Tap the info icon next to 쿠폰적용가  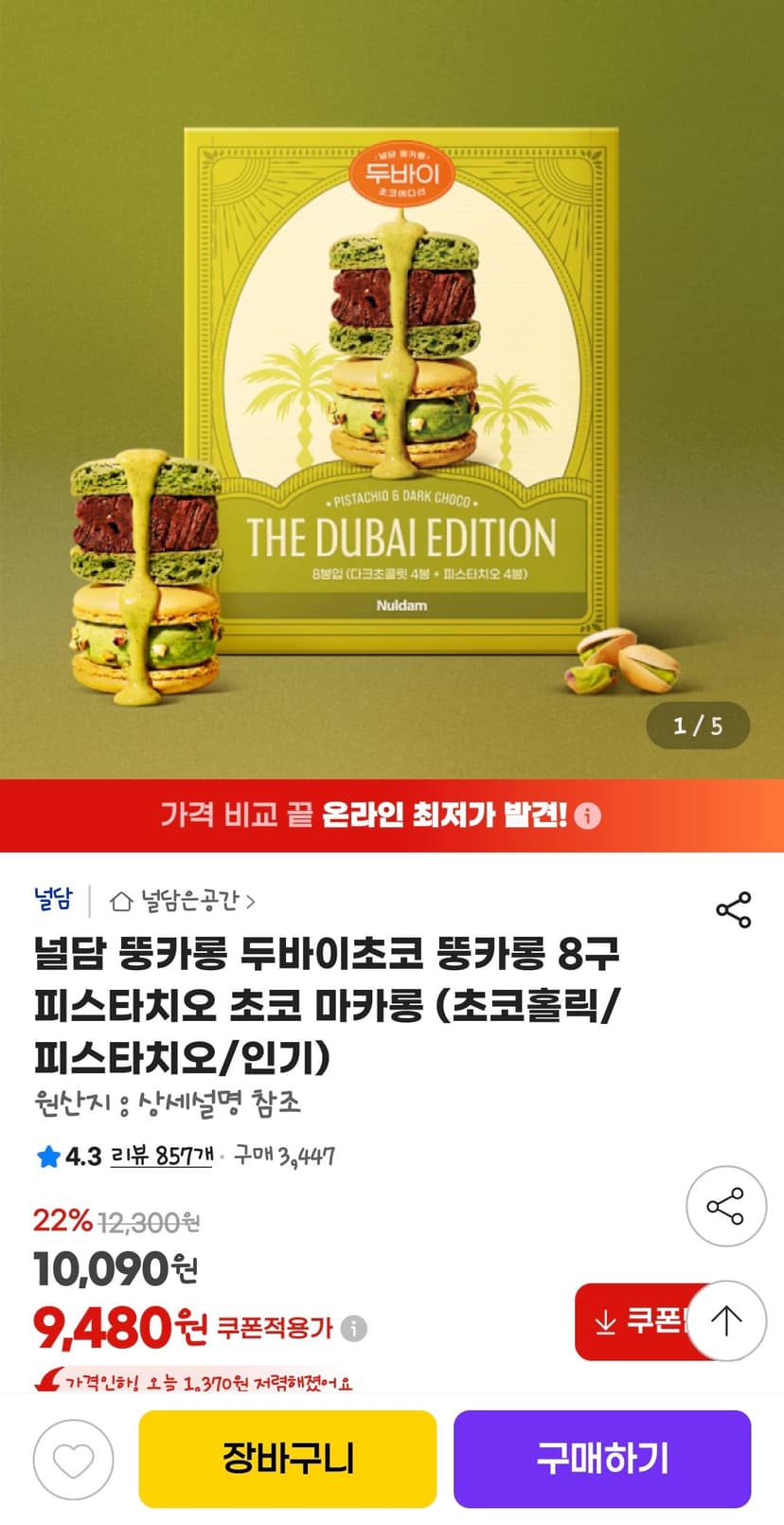pos(353,1328)
